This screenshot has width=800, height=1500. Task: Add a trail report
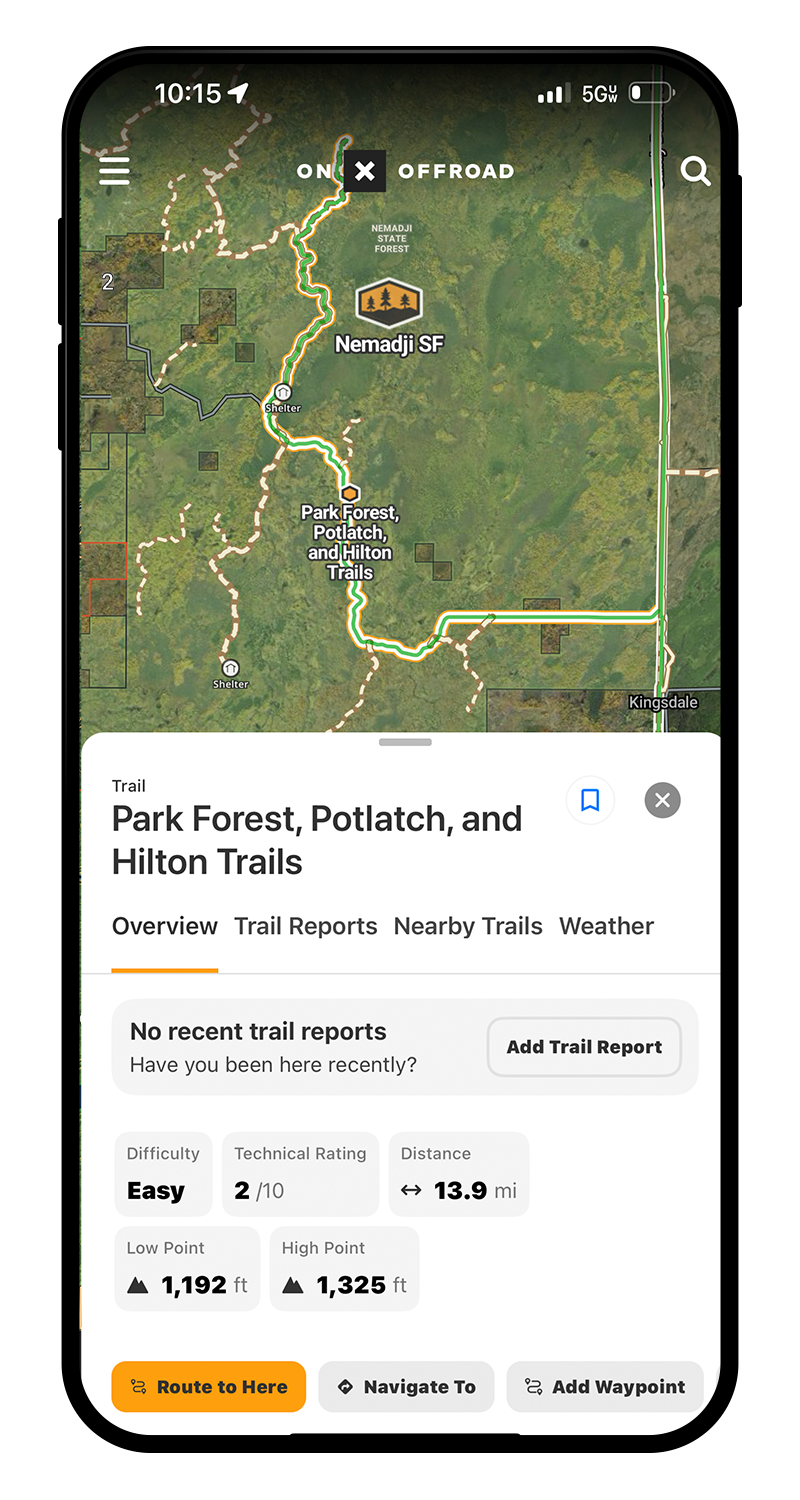click(584, 1047)
